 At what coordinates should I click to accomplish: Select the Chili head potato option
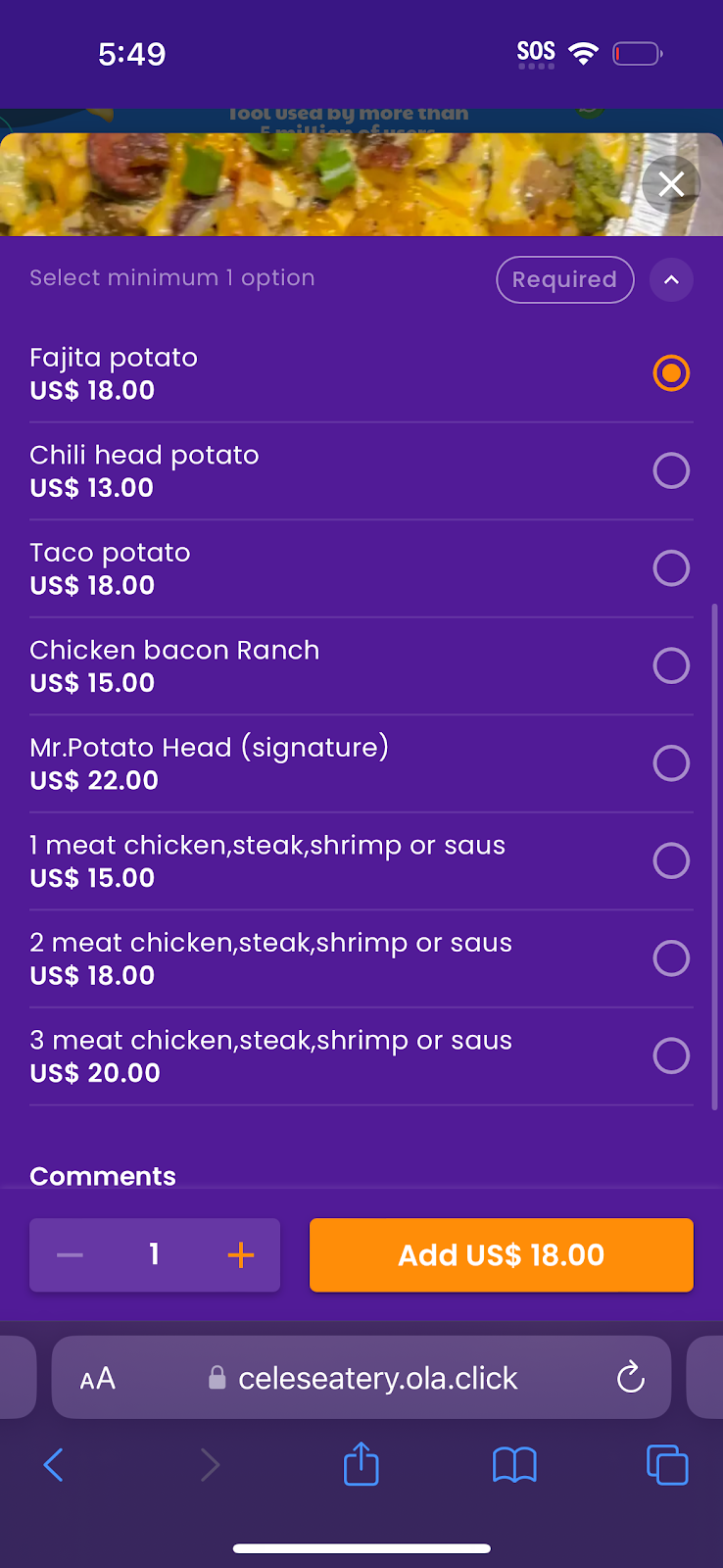(671, 470)
